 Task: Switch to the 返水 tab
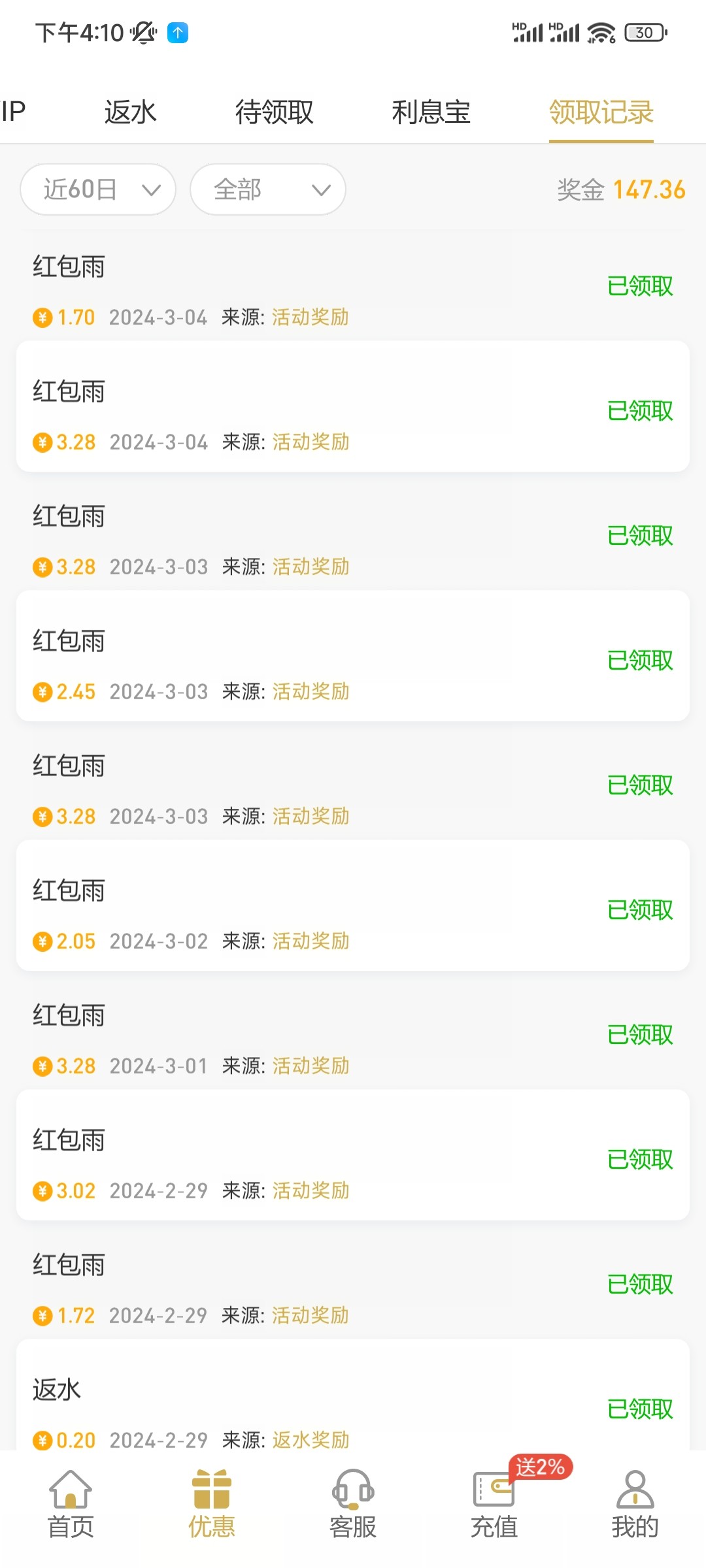(x=131, y=112)
